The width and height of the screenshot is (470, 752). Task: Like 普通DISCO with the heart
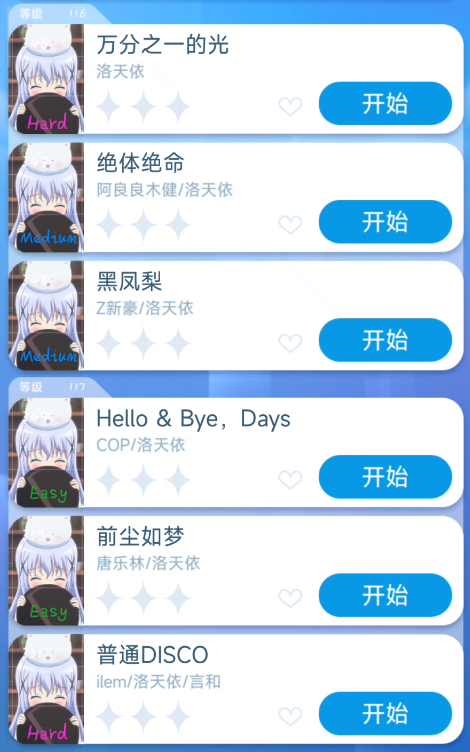[291, 716]
